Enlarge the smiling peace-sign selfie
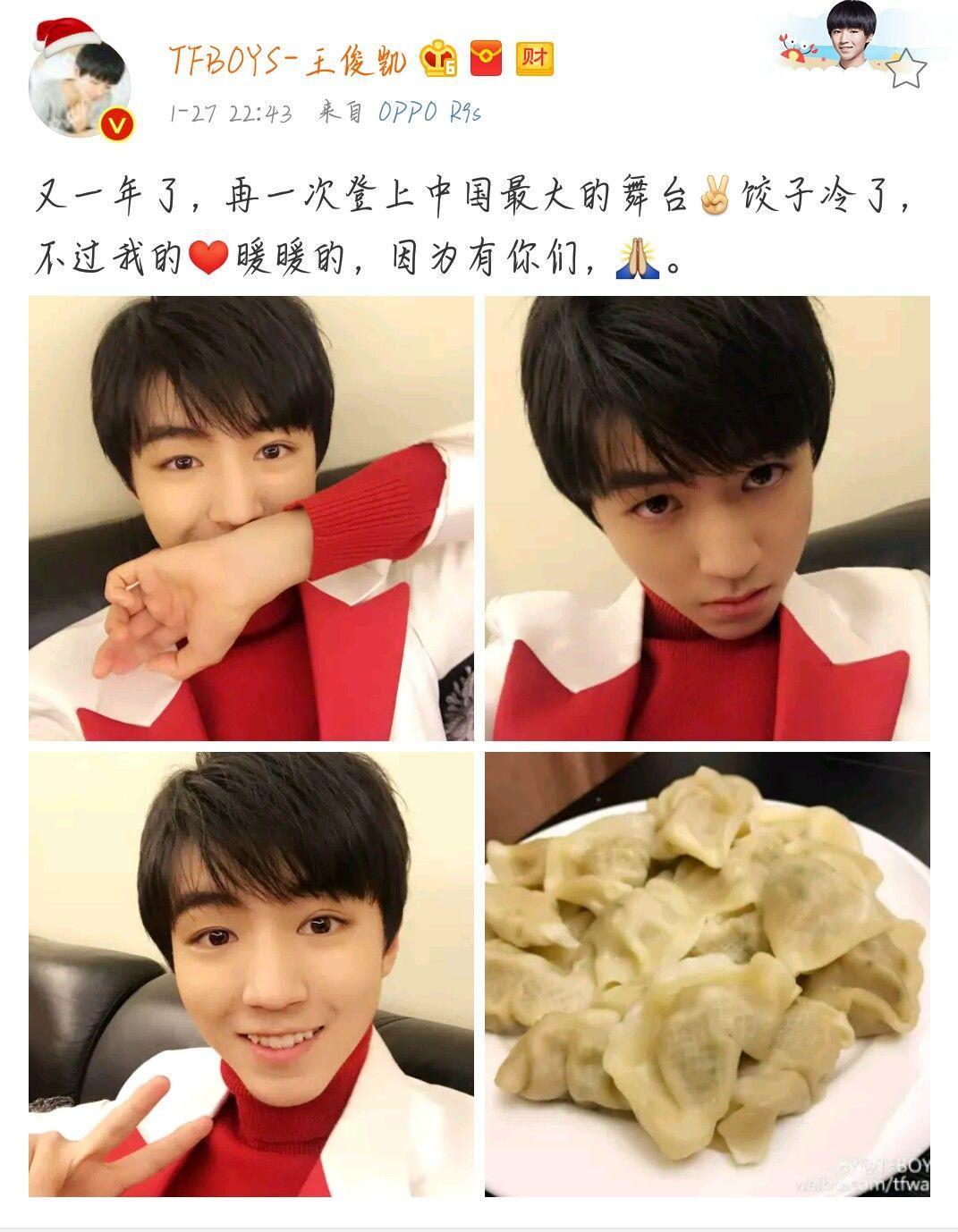Image resolution: width=958 pixels, height=1232 pixels. coord(251,974)
